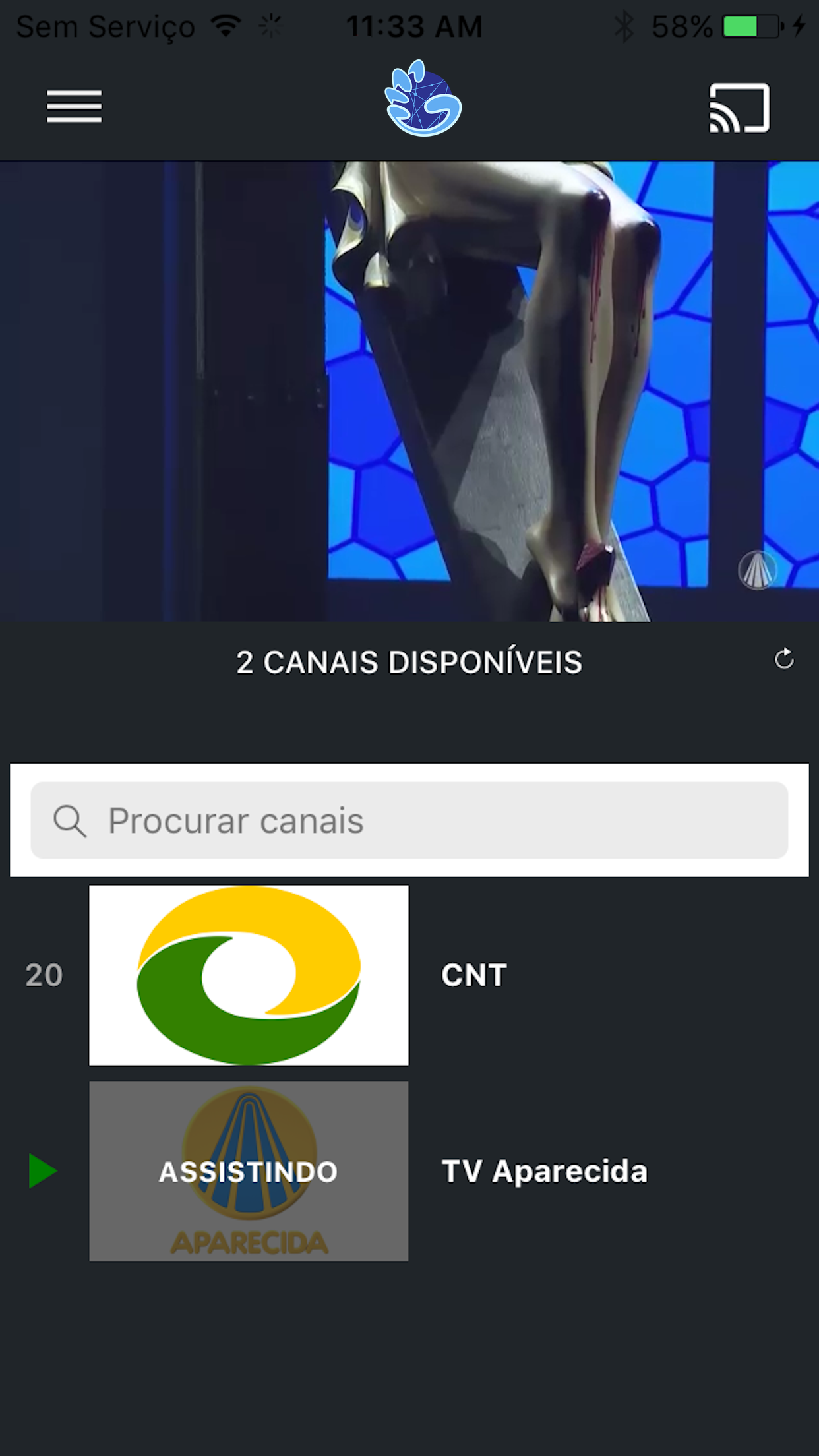Tap the live video player

tap(409, 392)
